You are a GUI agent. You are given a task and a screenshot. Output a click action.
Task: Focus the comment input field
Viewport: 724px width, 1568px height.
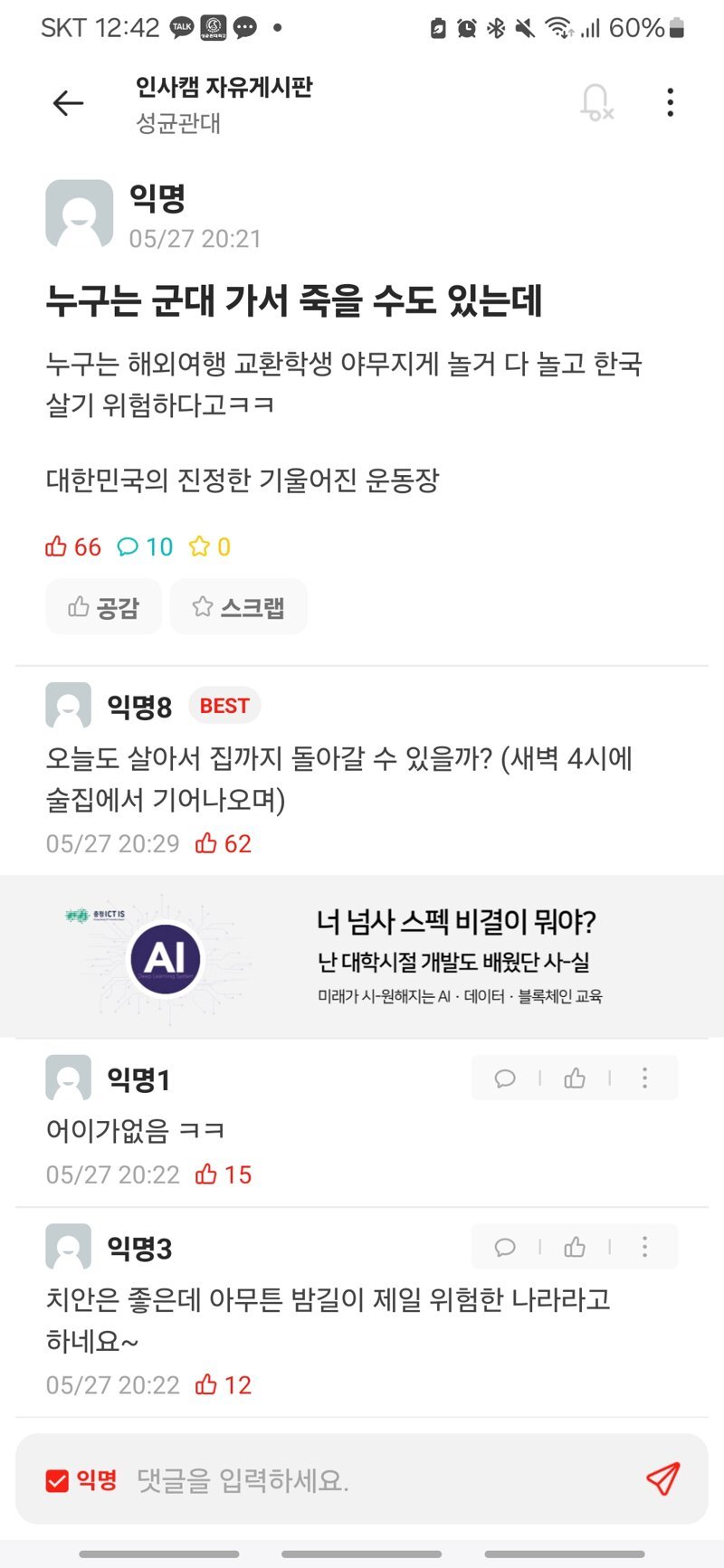pos(362,1480)
